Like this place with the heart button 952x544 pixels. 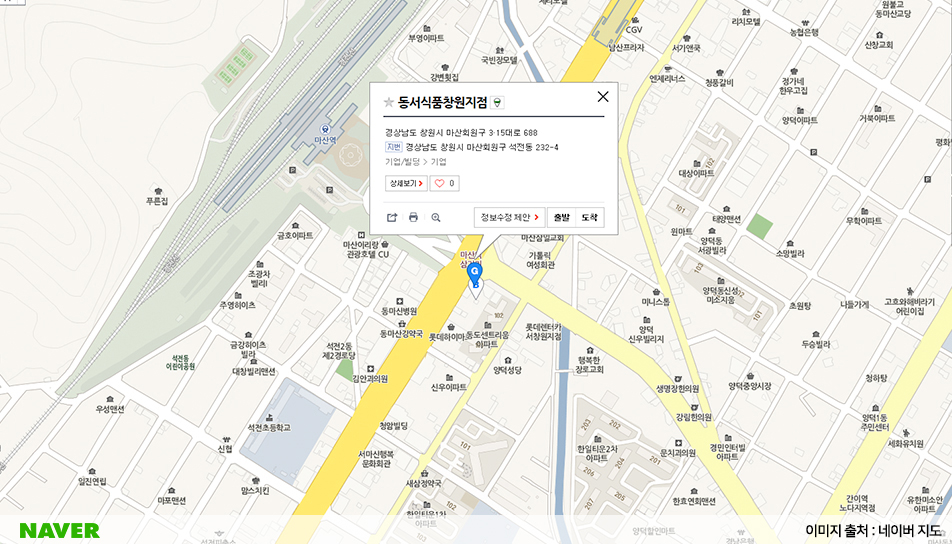click(445, 183)
